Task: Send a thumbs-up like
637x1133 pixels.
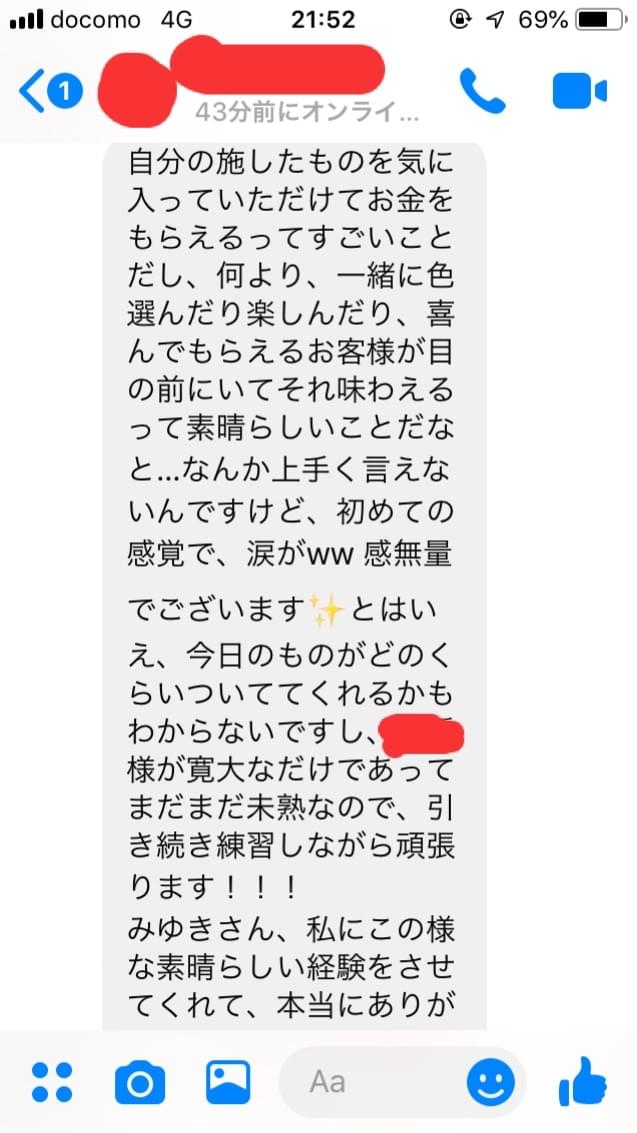Action: click(x=584, y=1080)
